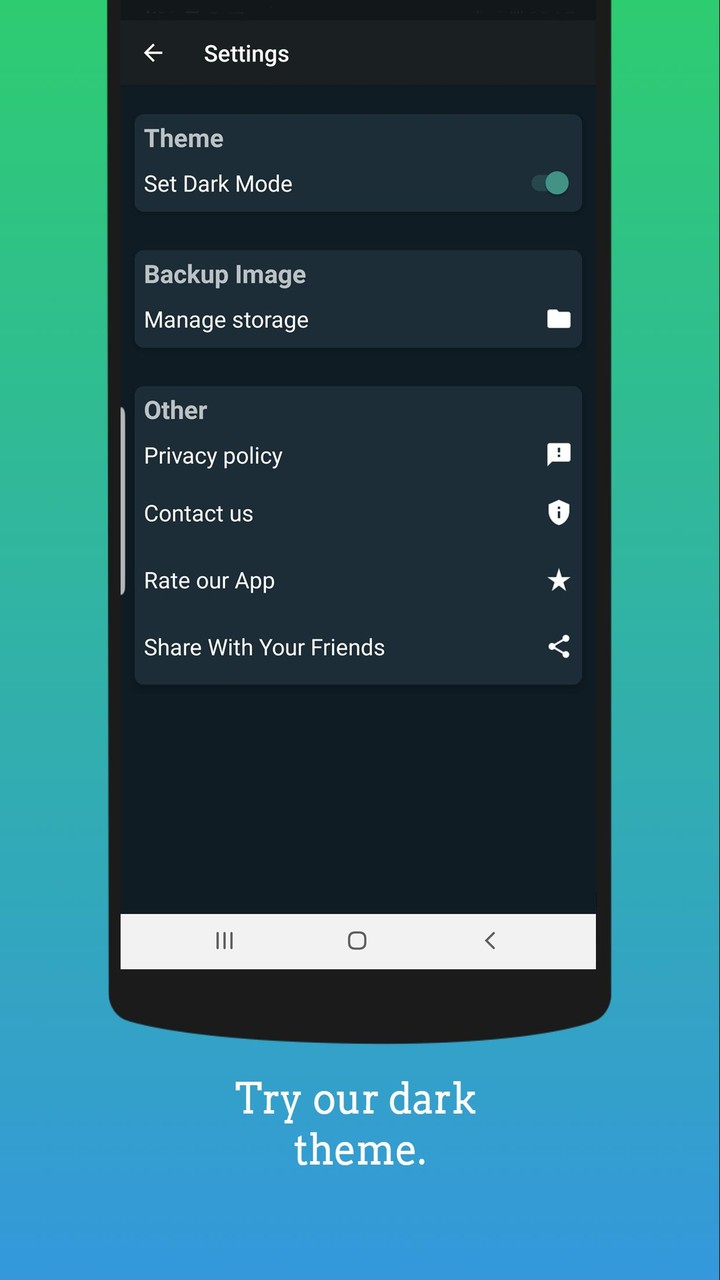Tap the recent apps icon in navigation bar
The height and width of the screenshot is (1280, 720).
tap(224, 940)
